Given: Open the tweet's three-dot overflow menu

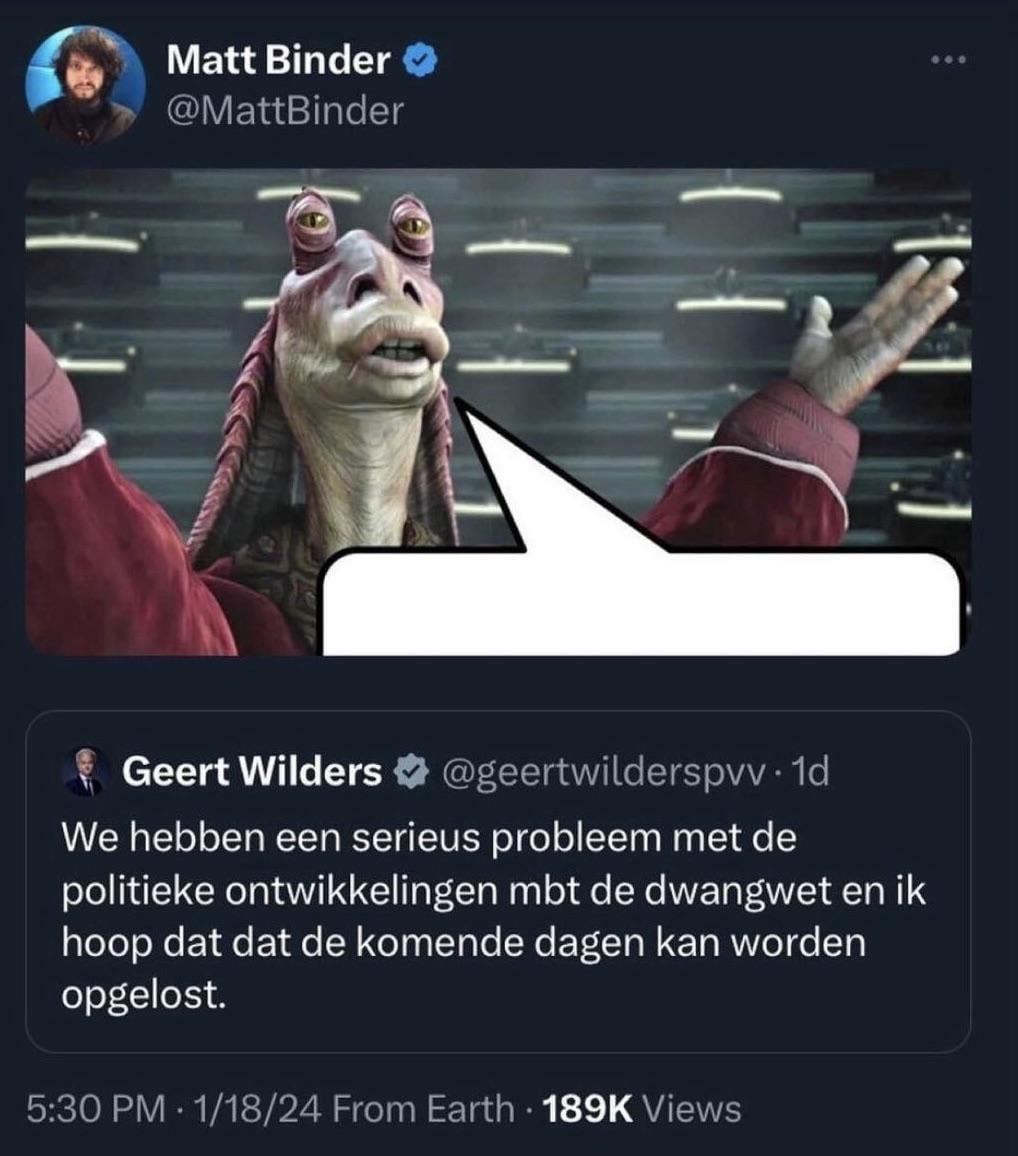Looking at the screenshot, I should coord(947,61).
